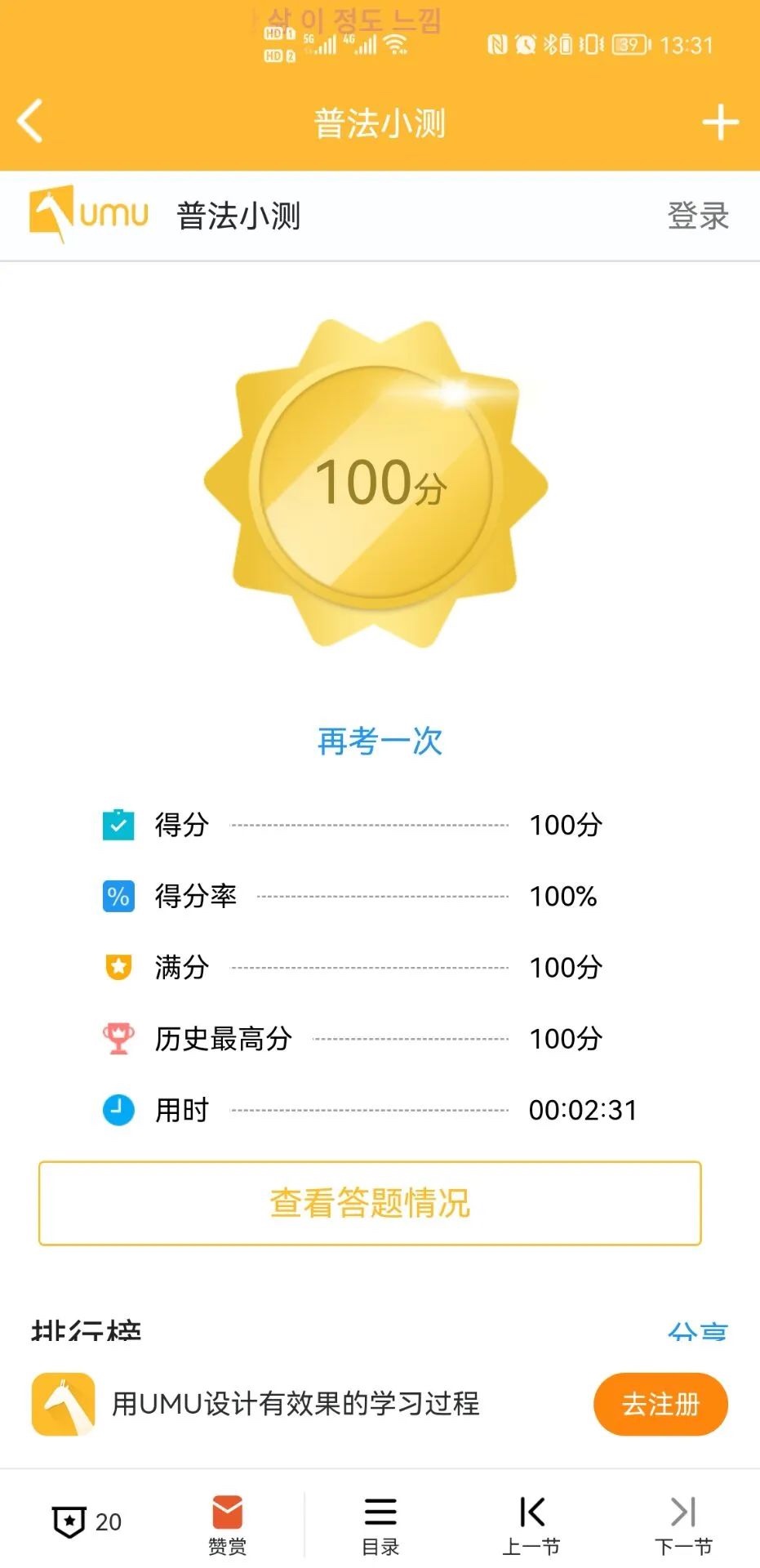This screenshot has height=1568, width=760.
Task: Tap the plus icon in the header
Action: (x=720, y=122)
